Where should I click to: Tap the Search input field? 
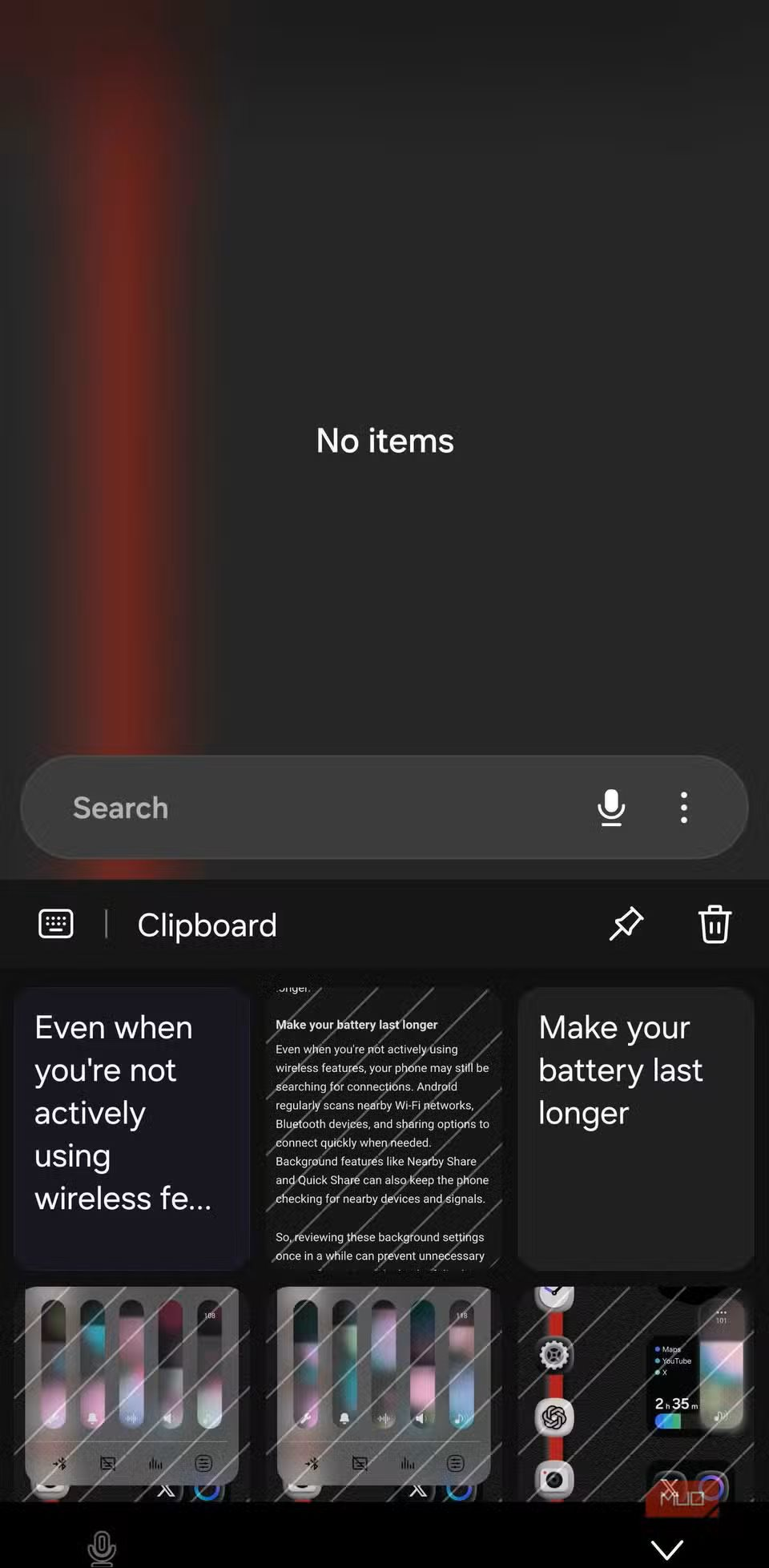[280, 808]
